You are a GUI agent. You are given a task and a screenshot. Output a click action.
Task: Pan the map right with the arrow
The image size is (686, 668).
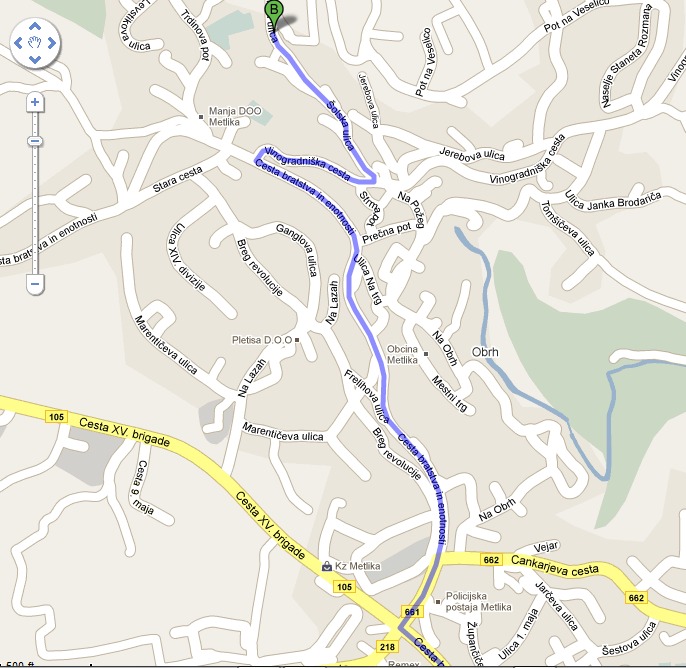tap(52, 43)
